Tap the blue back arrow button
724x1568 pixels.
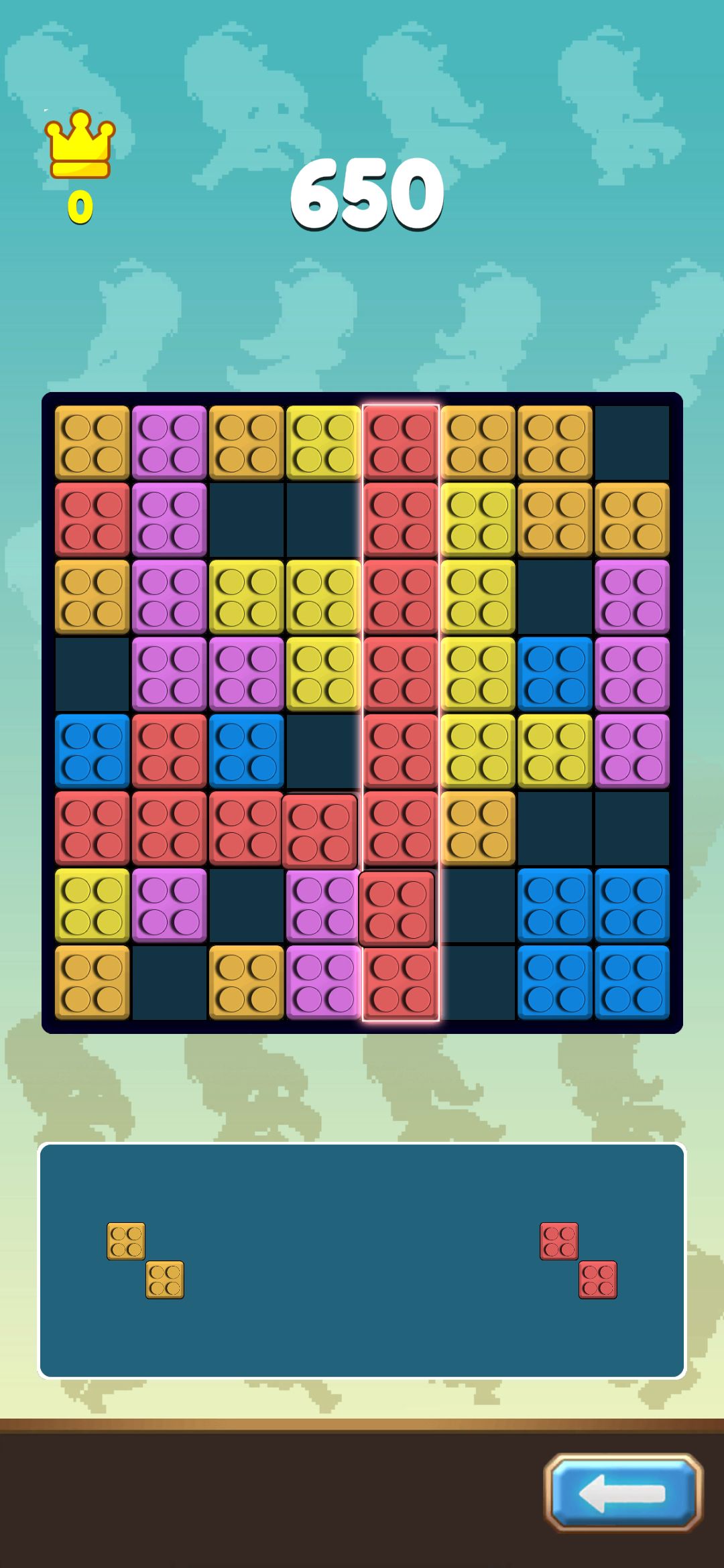pos(623,1492)
